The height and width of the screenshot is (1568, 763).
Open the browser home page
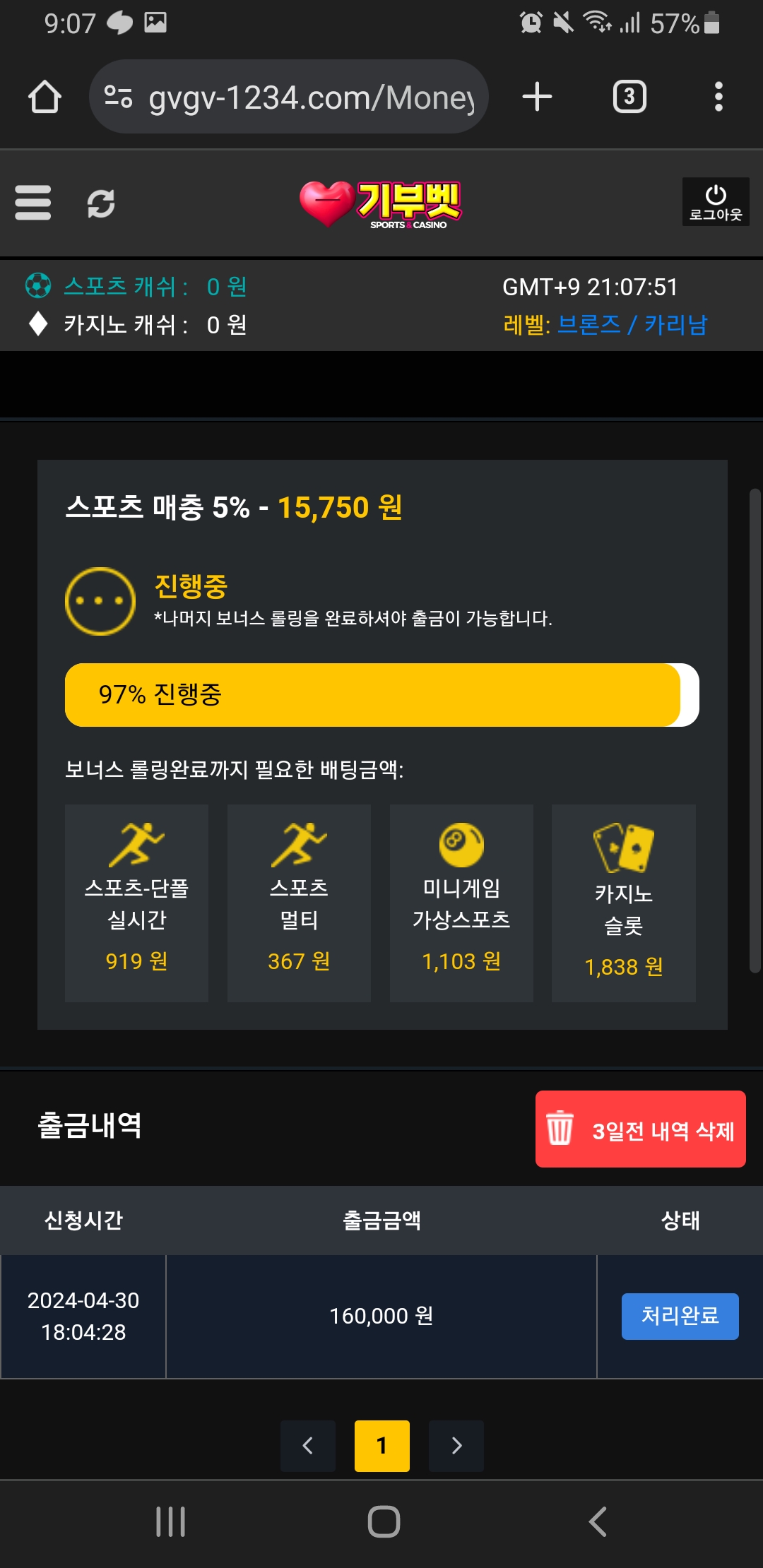coord(45,97)
